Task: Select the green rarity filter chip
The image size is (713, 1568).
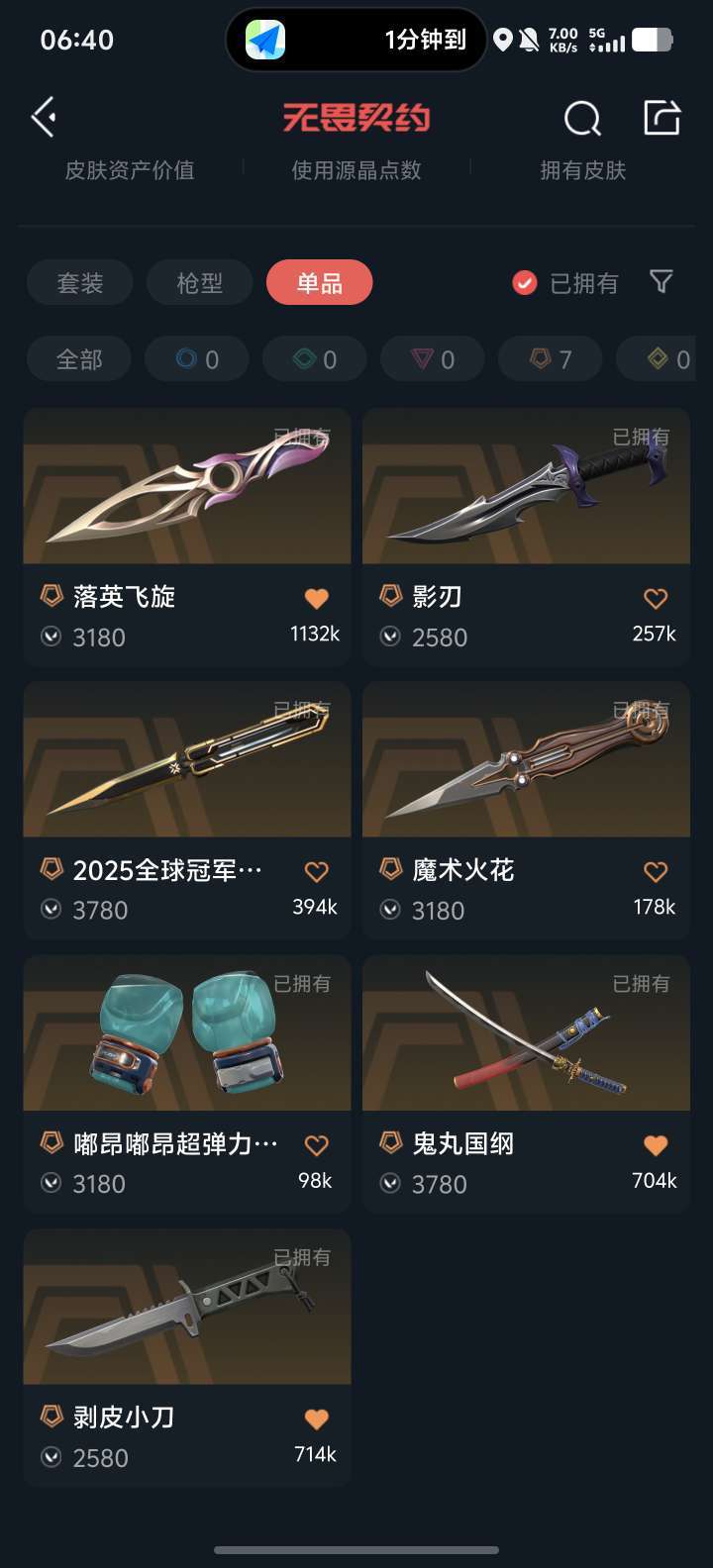Action: 314,358
